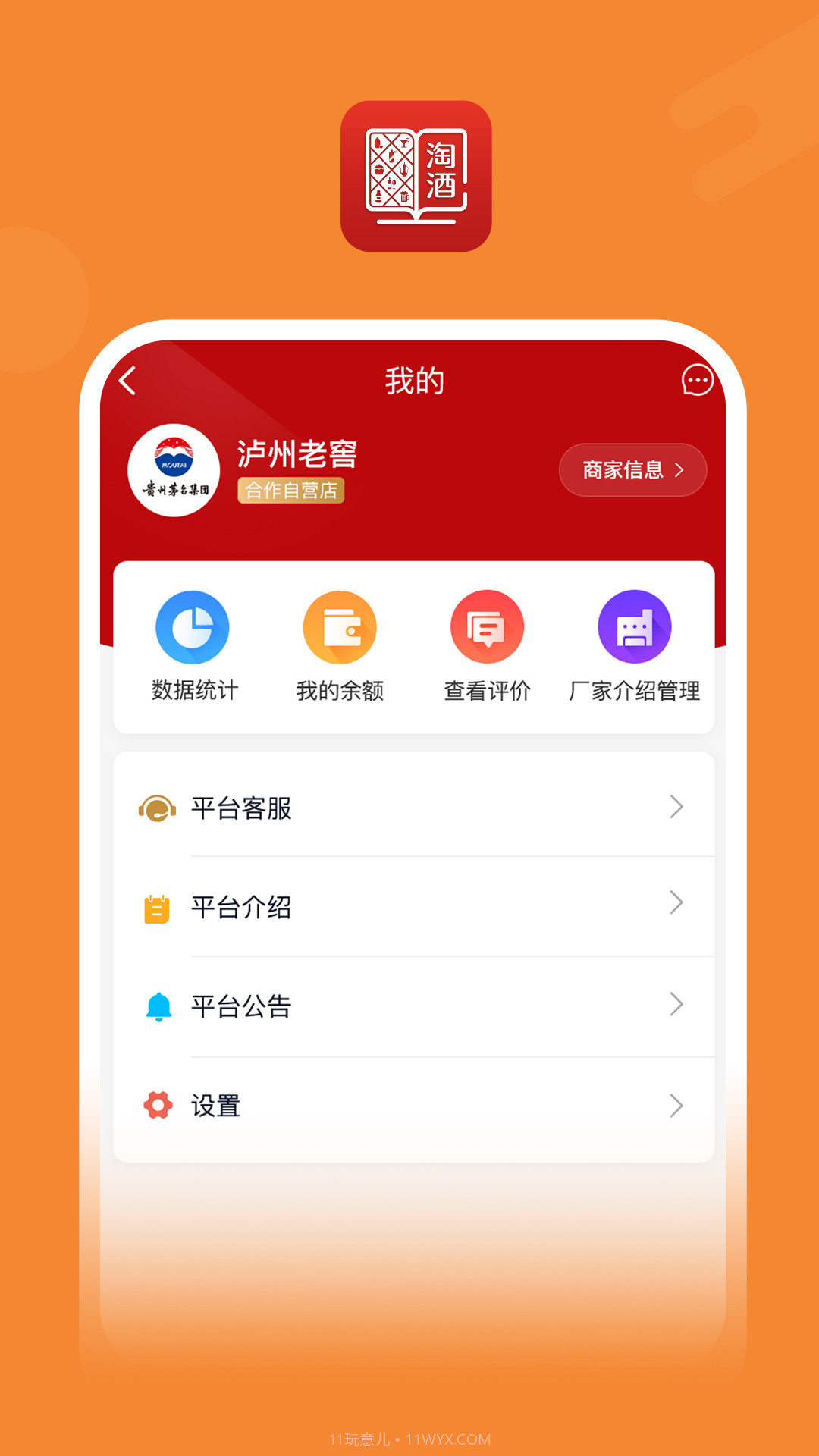Open 厂家介绍管理 via the factory icon
The width and height of the screenshot is (819, 1456).
click(x=635, y=627)
